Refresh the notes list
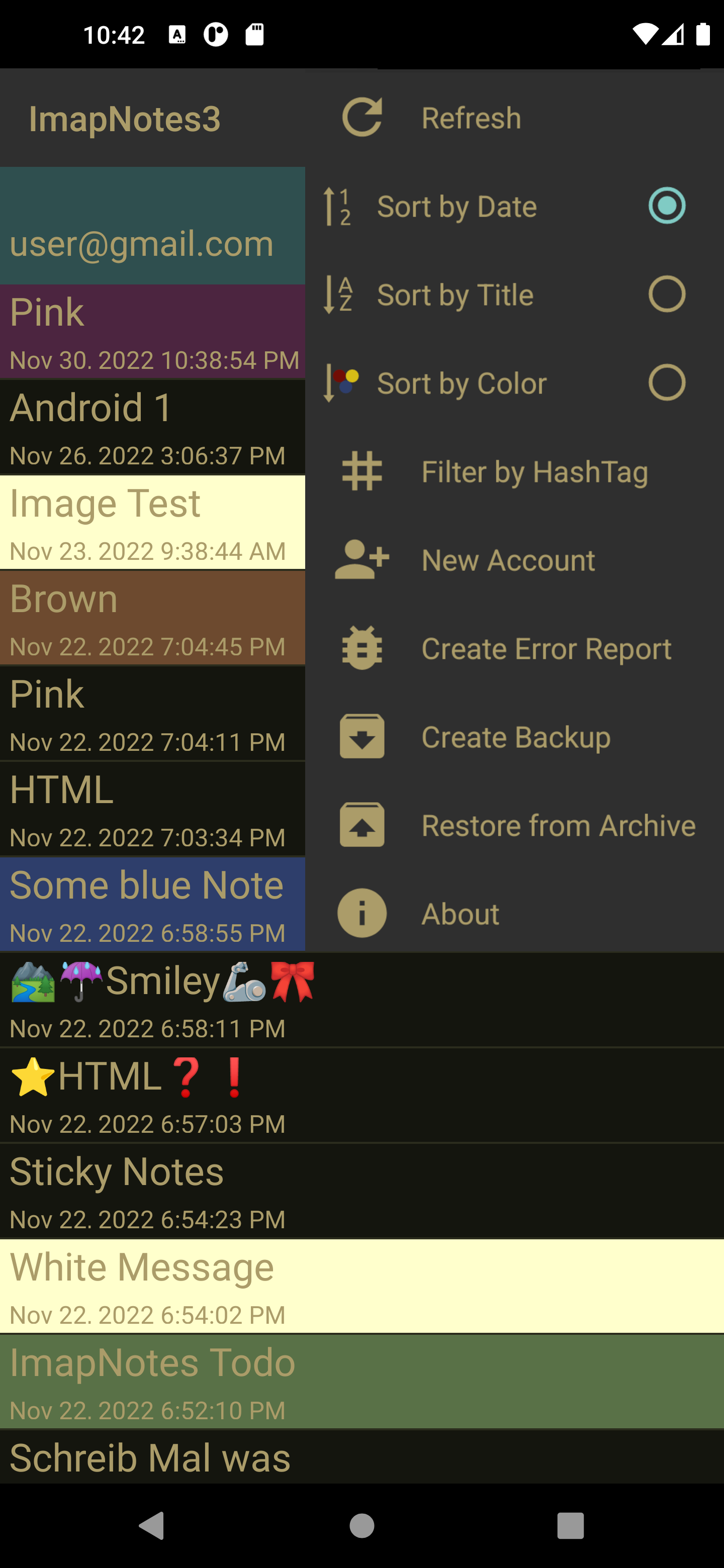724x1568 pixels. [470, 118]
